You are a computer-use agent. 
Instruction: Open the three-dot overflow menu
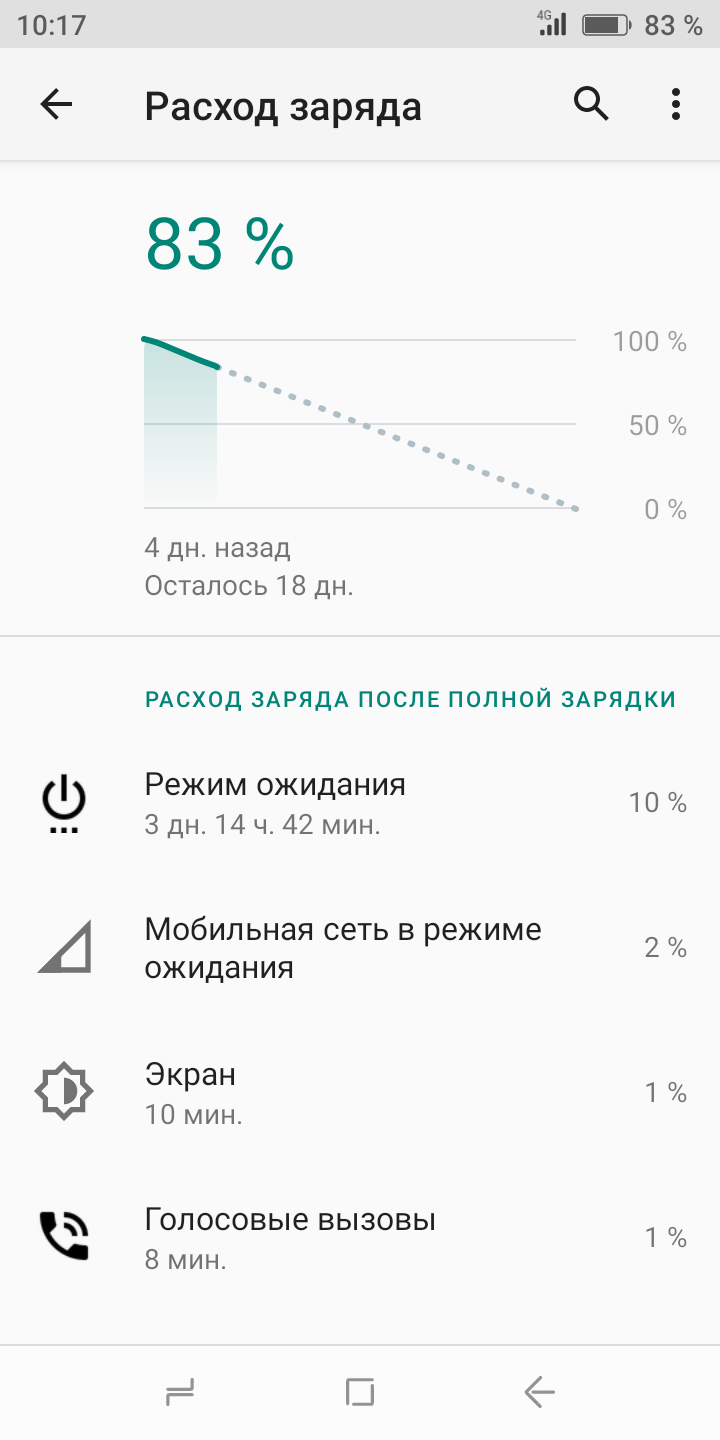(676, 104)
